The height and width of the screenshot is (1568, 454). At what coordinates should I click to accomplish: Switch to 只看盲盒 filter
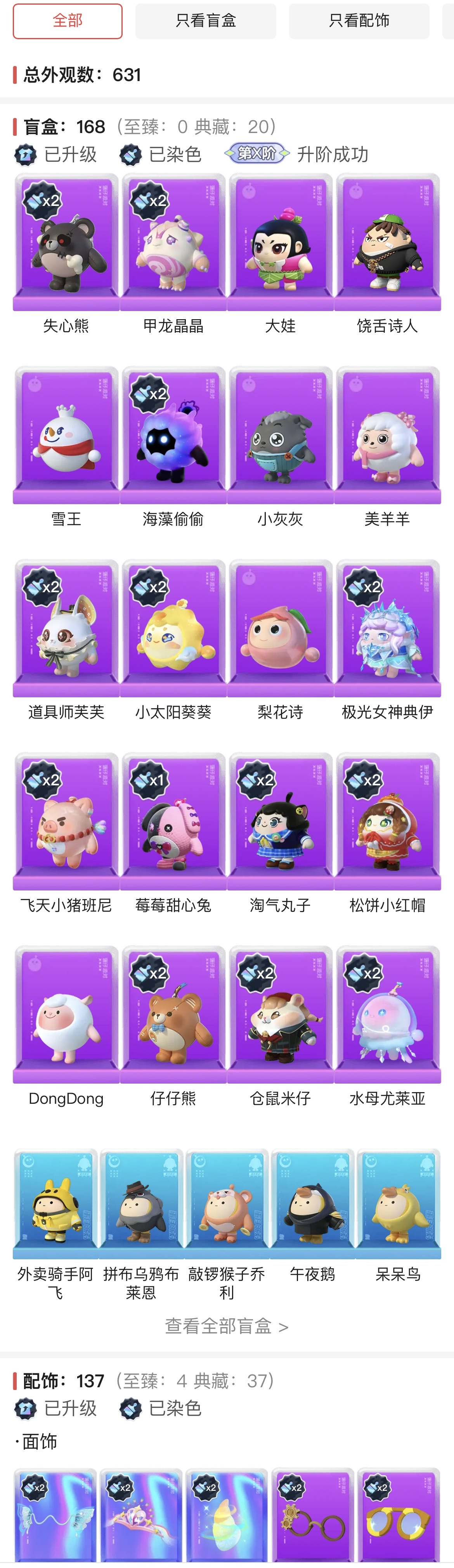(x=205, y=21)
